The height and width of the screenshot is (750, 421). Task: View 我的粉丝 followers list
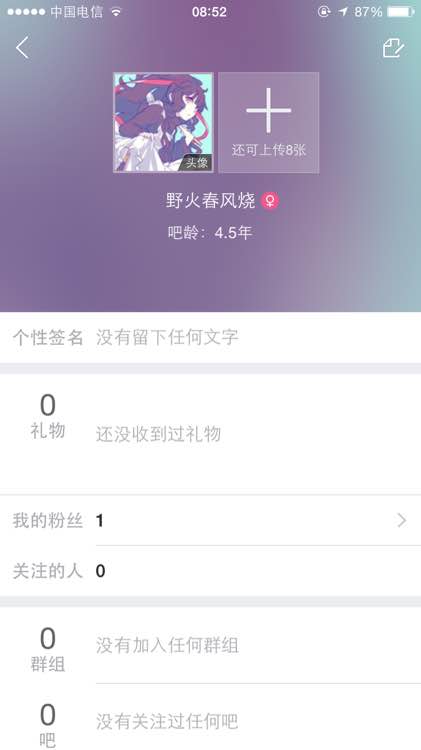coord(210,520)
